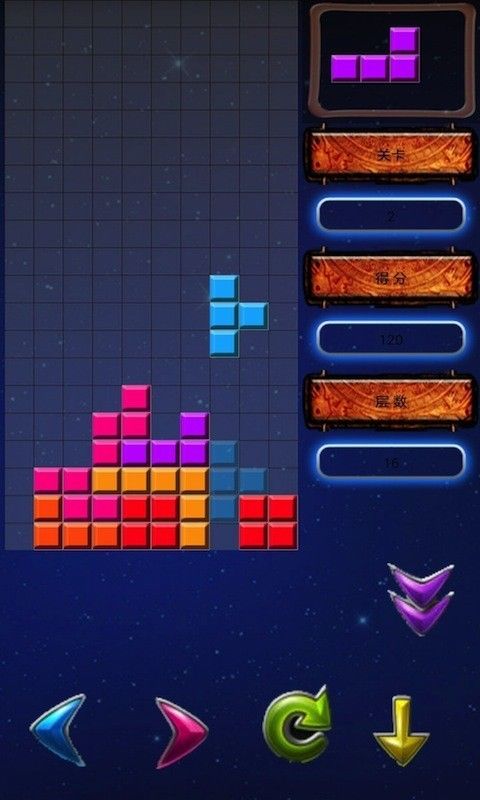Tap the yellow down arrow to lower piece
Viewport: 480px width, 800px height.
coord(401,731)
